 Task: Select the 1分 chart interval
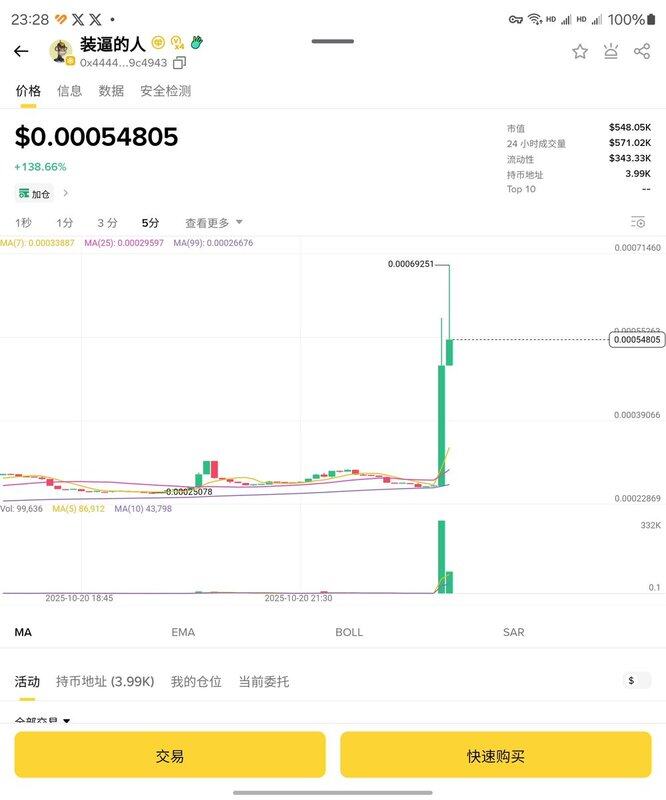point(65,223)
